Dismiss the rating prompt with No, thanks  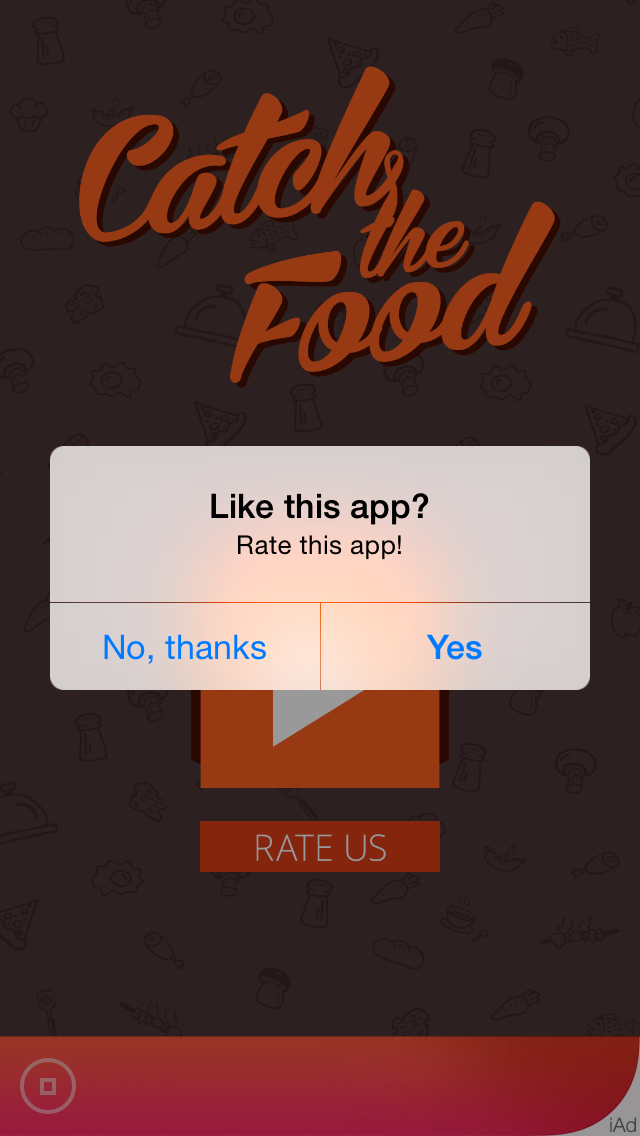coord(185,647)
